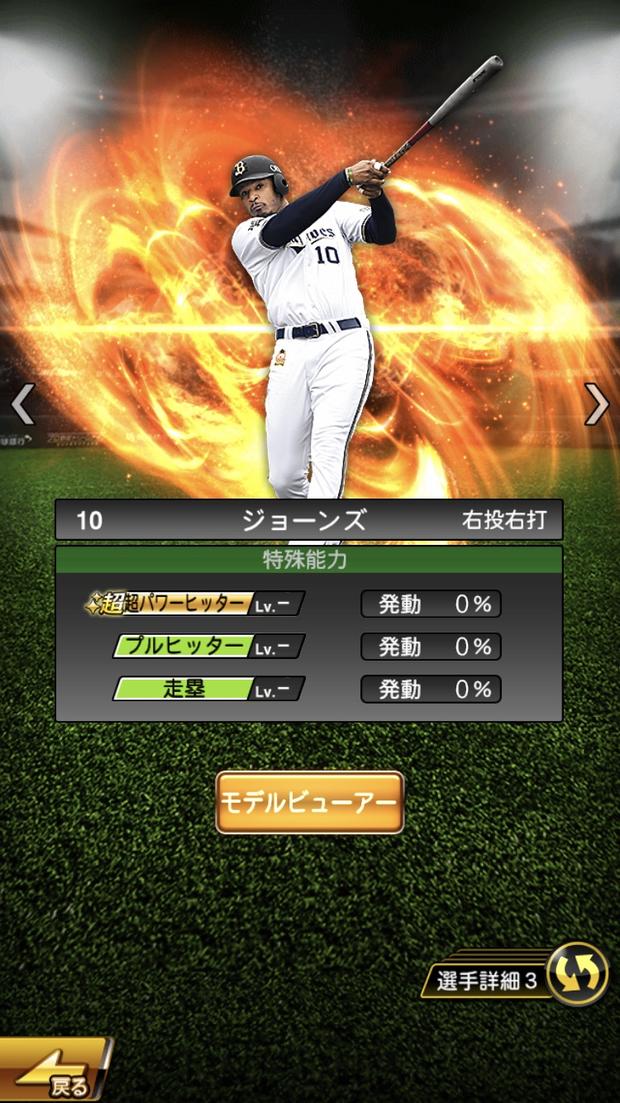Show the next player with right arrow
This screenshot has height=1103, width=620.
click(597, 404)
